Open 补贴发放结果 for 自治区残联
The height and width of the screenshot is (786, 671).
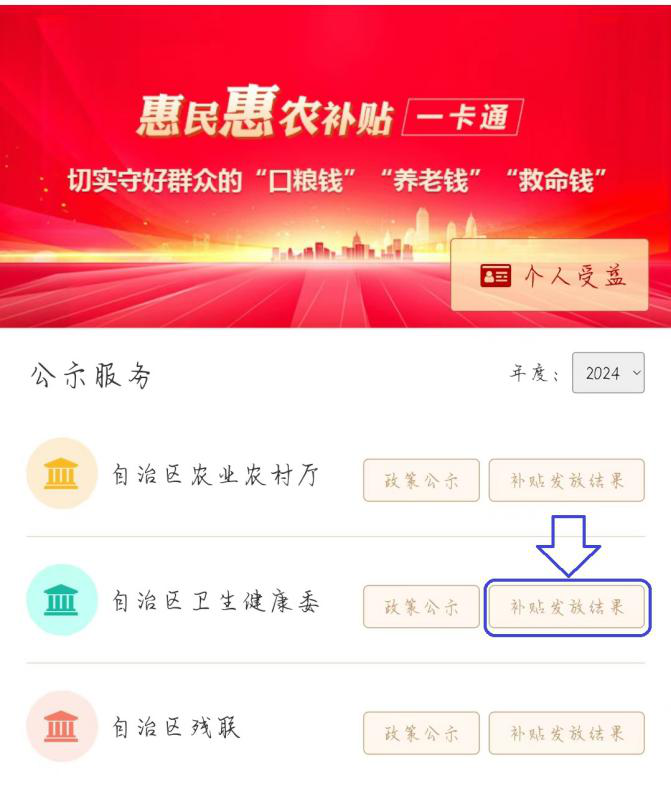(x=567, y=733)
